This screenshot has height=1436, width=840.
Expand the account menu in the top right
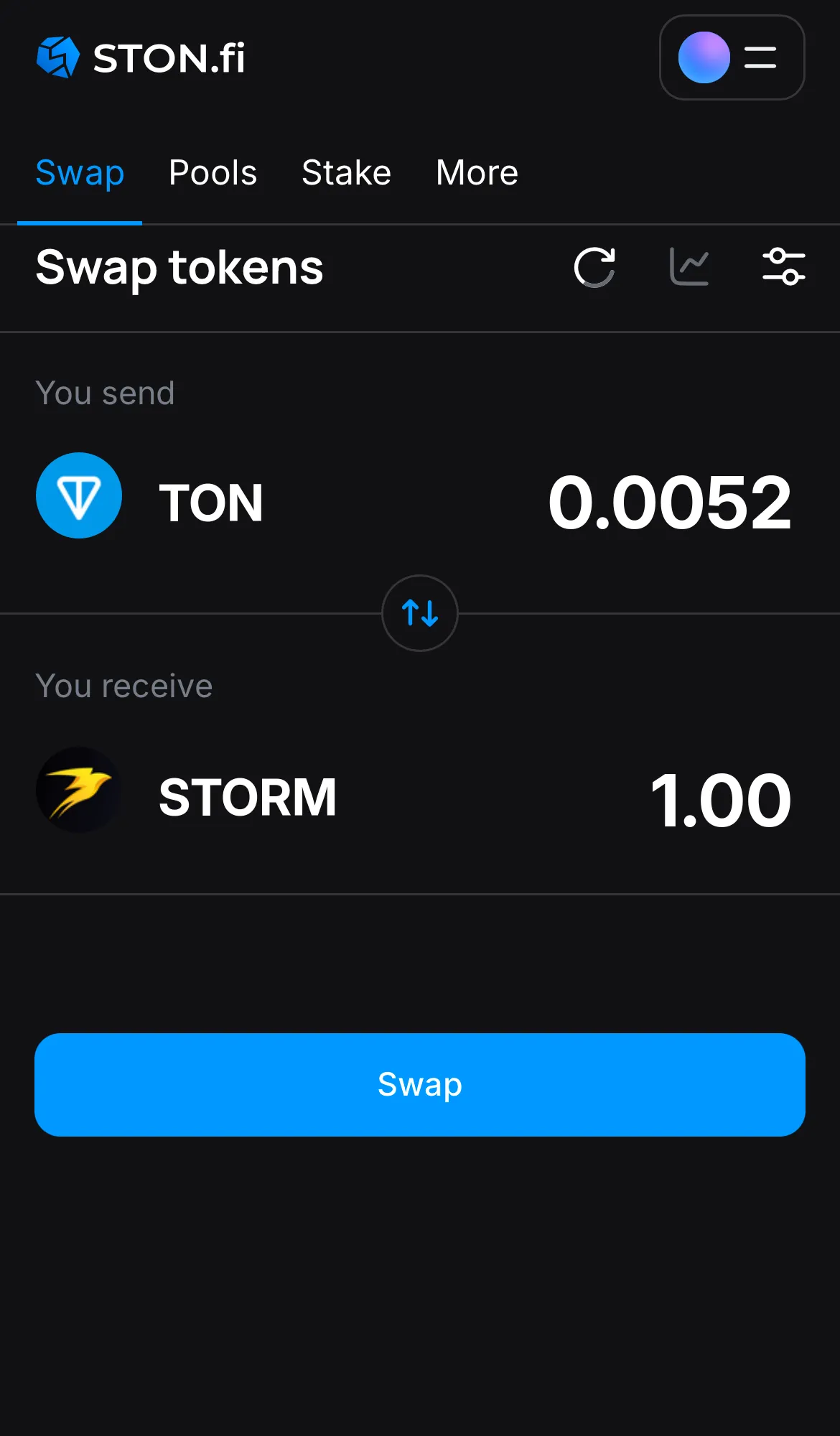(x=732, y=58)
